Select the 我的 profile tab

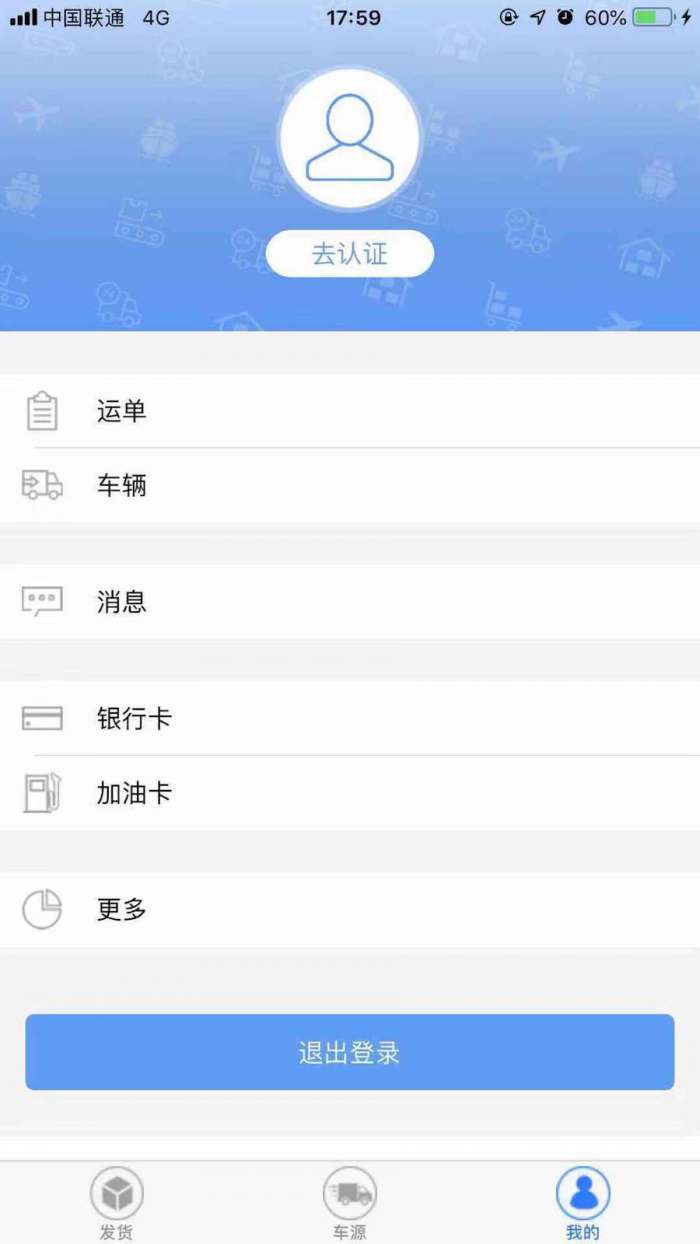pyautogui.click(x=582, y=1202)
